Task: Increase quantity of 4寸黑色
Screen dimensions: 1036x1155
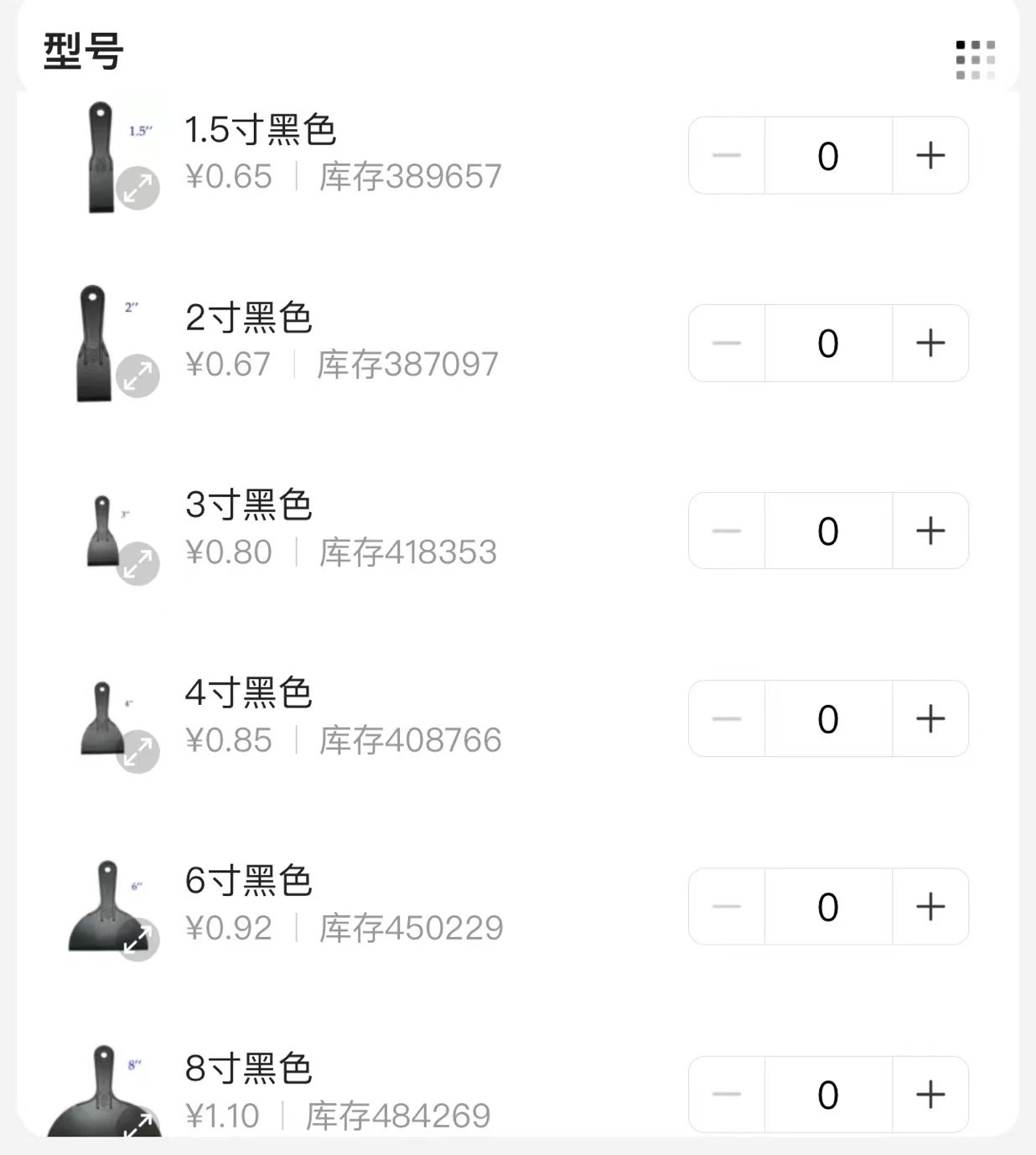Action: coord(930,719)
